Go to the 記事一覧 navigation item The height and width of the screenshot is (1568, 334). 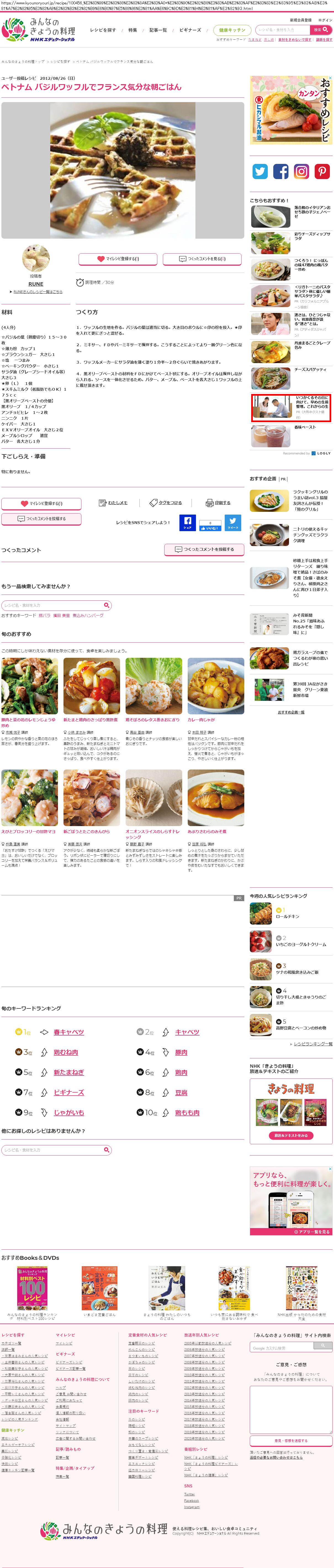point(158,30)
